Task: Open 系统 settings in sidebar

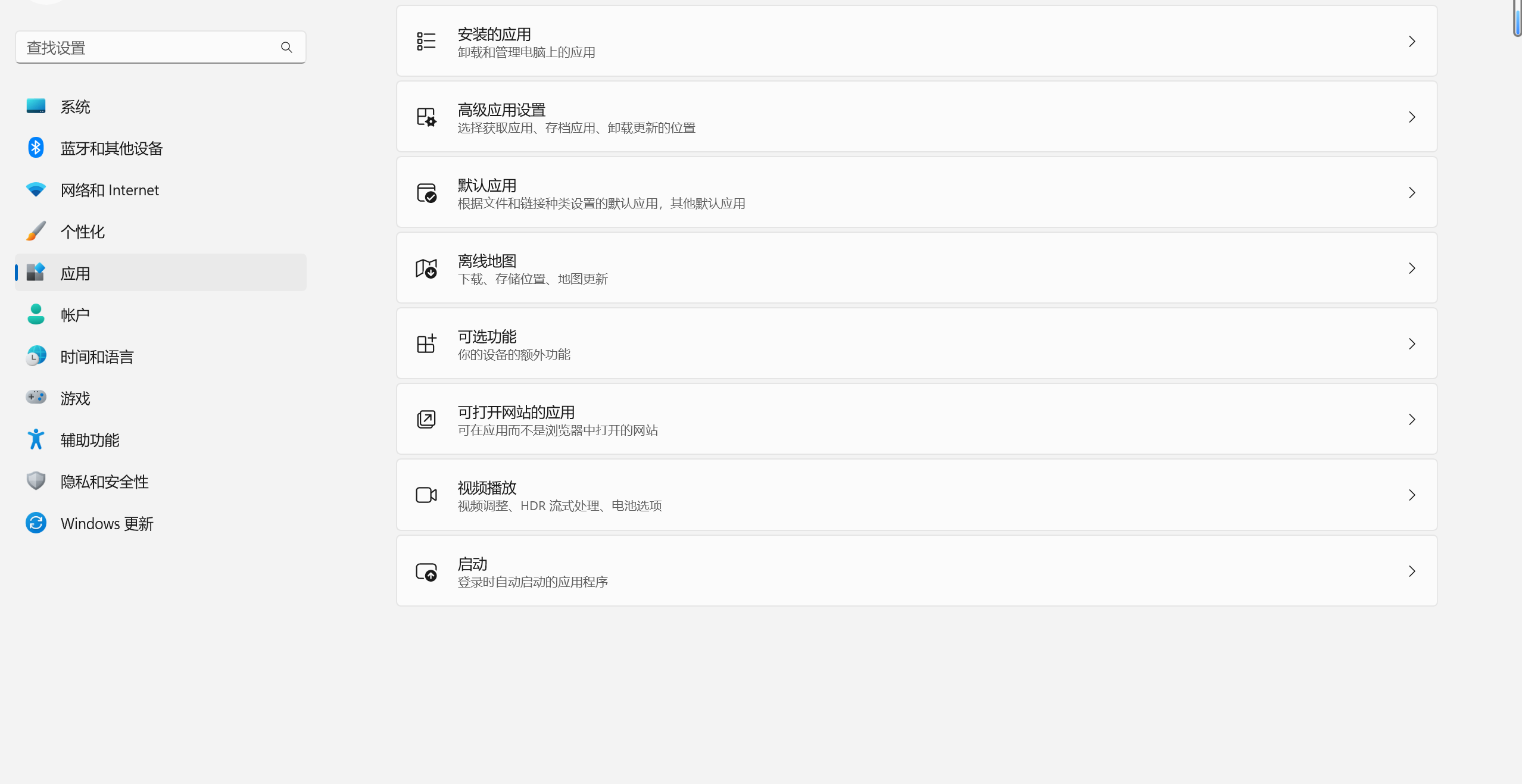Action: 75,107
